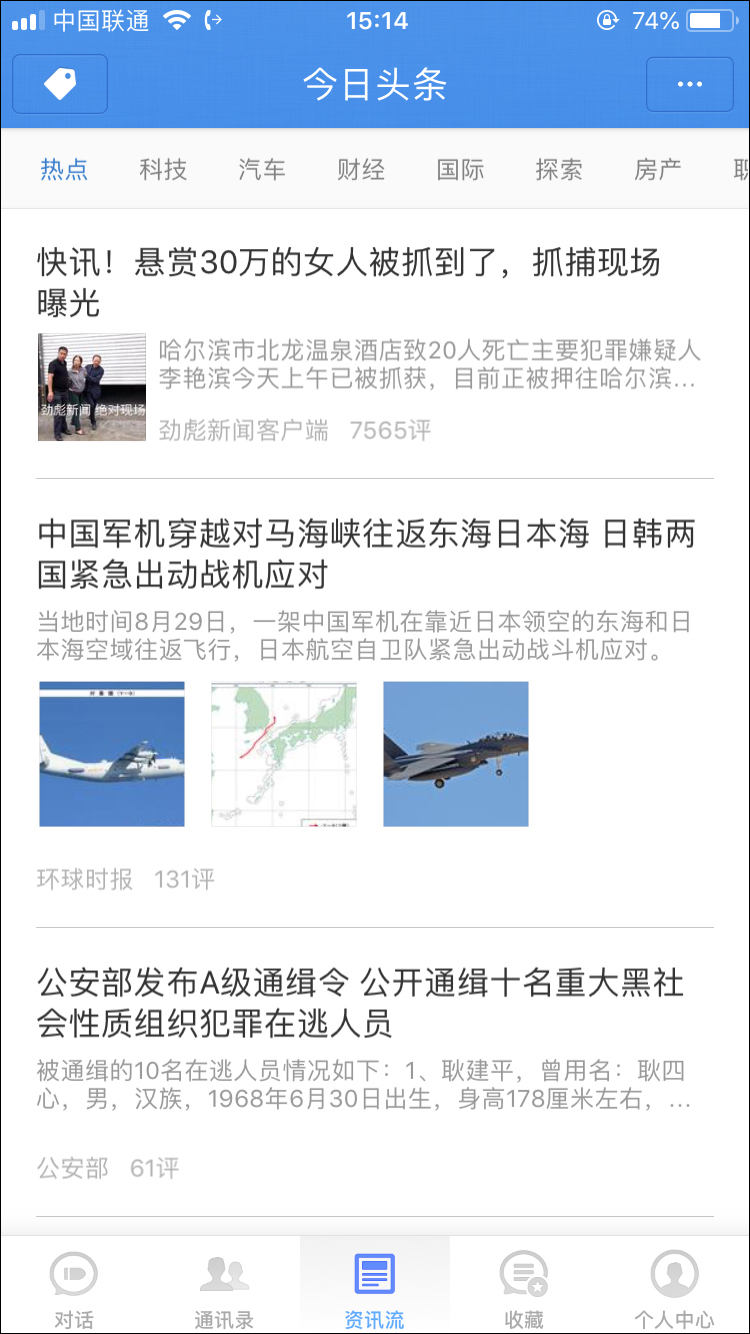The image size is (750, 1334).
Task: Open the article about 悬赏30万的女人被抓
Action: 350,281
